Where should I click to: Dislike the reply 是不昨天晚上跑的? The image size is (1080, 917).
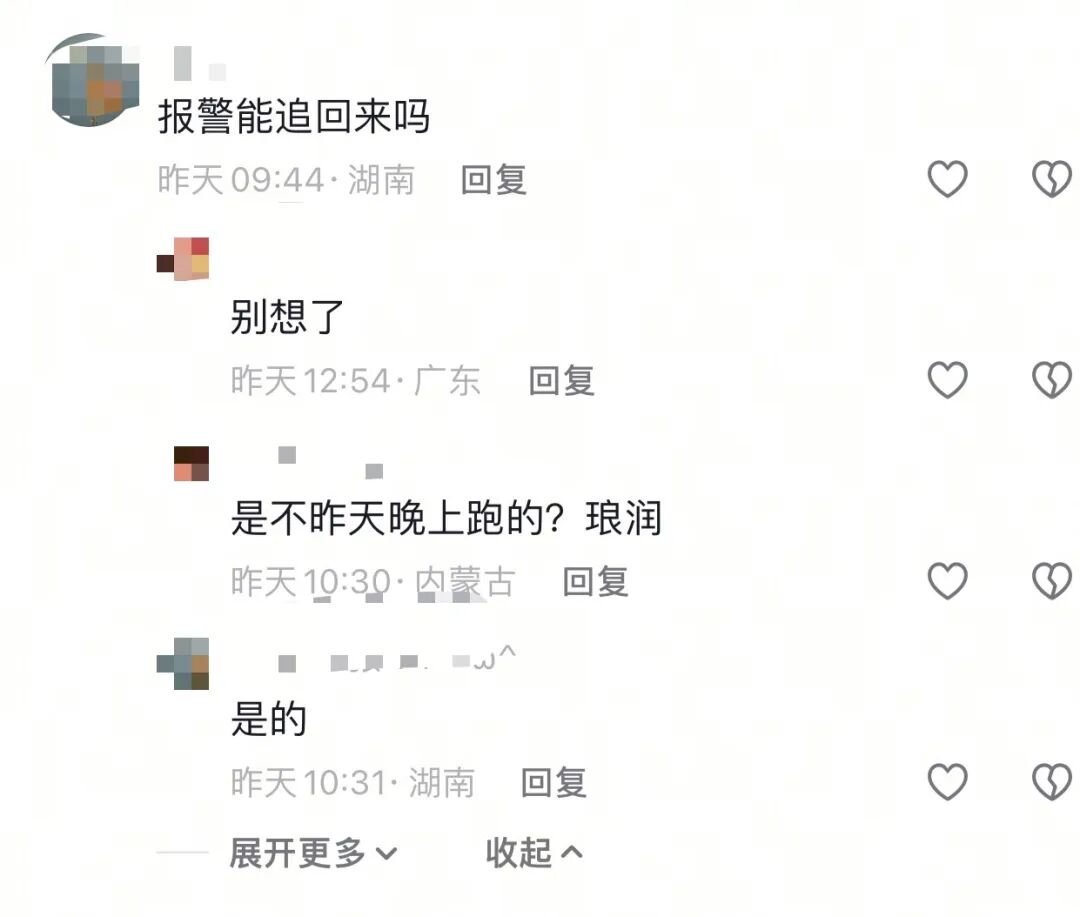coord(1051,581)
